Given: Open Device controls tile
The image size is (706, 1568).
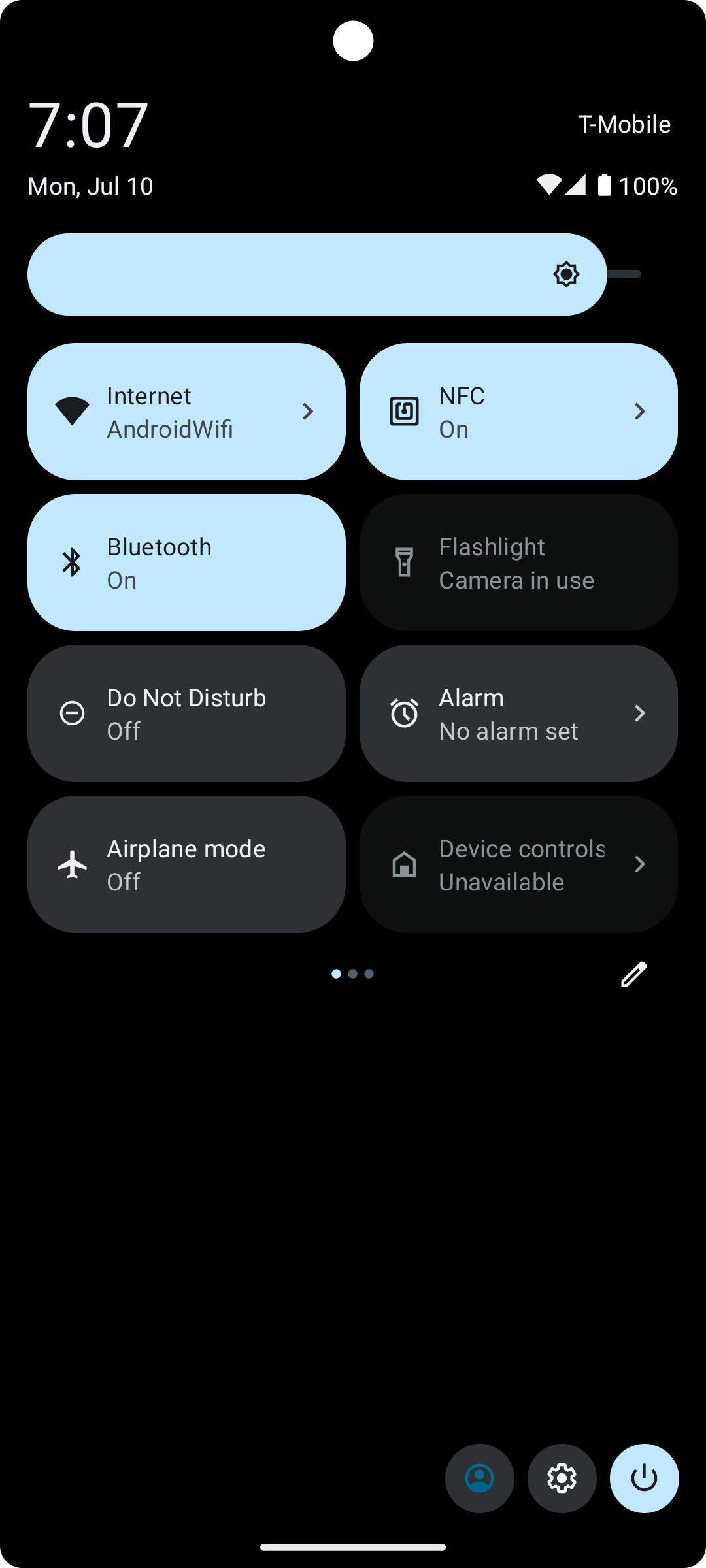Looking at the screenshot, I should (x=518, y=864).
